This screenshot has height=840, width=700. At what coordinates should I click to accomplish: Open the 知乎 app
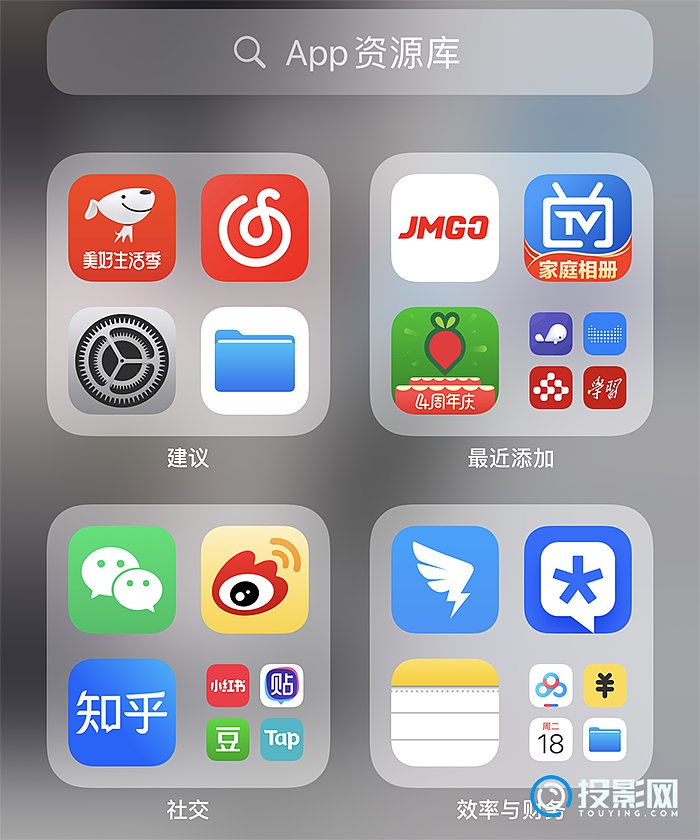pos(122,712)
